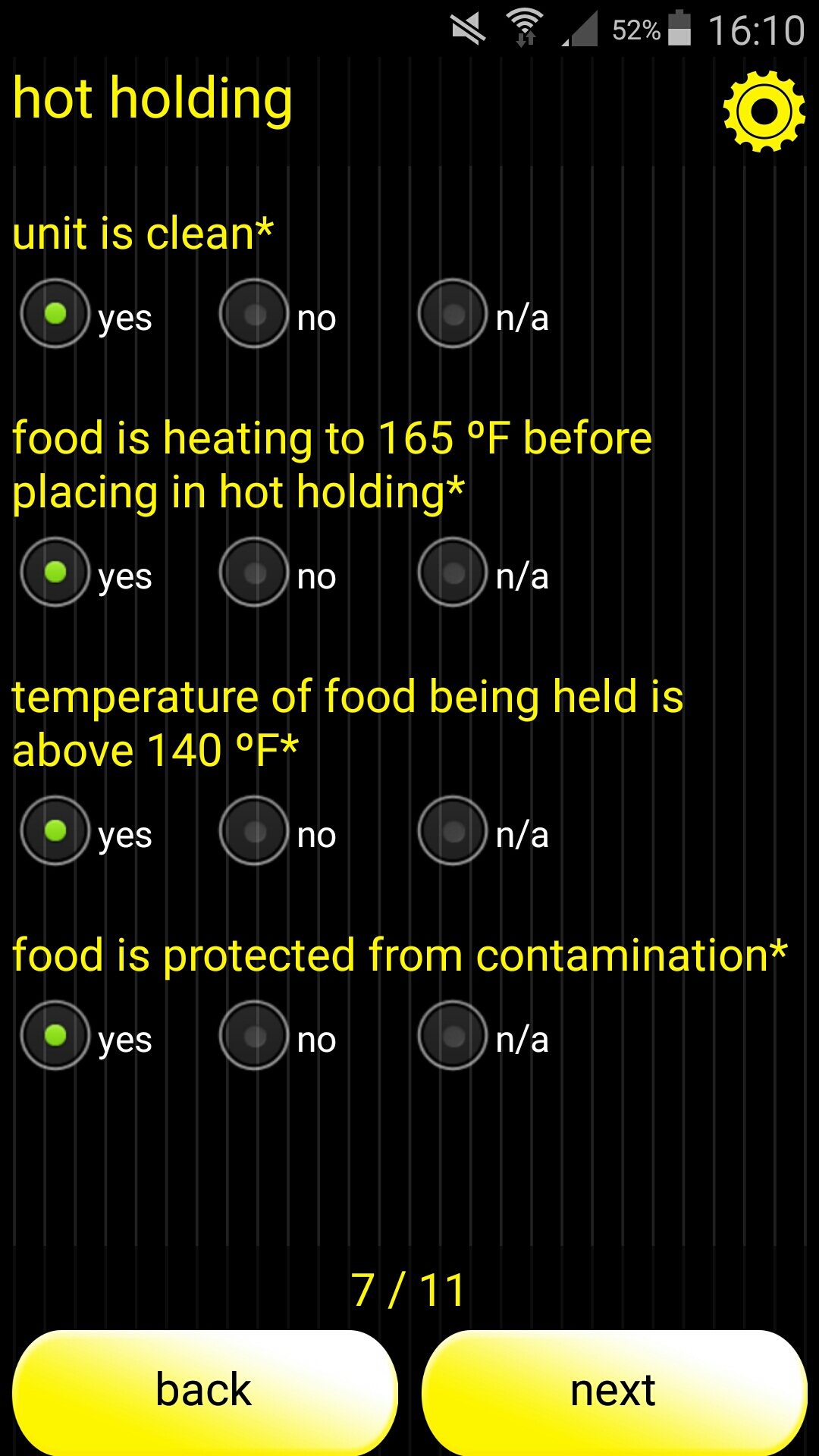The width and height of the screenshot is (819, 1456).
Task: Select 'n/a' for food protected from contamination
Action: click(453, 1036)
